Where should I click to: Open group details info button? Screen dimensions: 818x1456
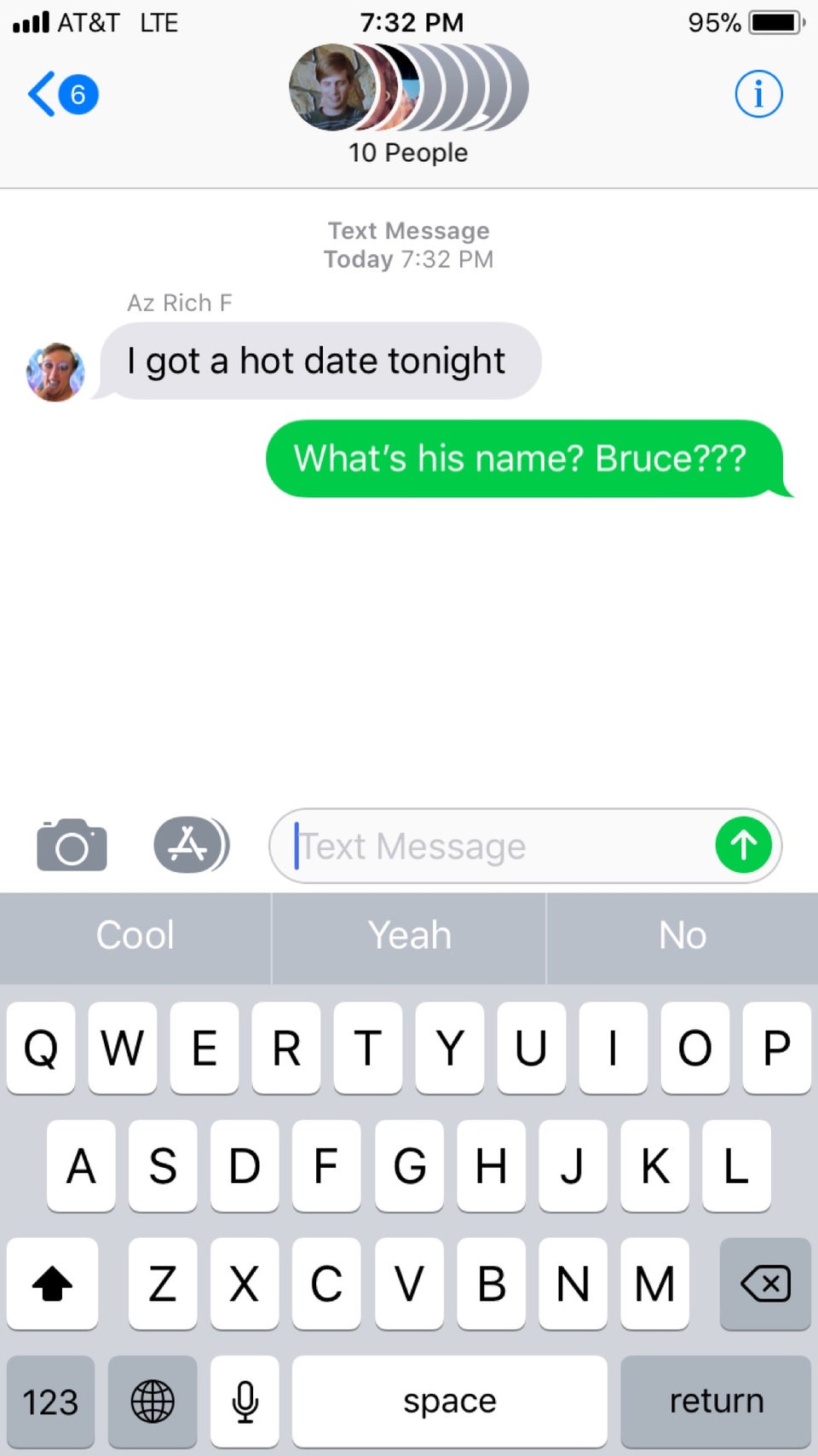click(758, 94)
